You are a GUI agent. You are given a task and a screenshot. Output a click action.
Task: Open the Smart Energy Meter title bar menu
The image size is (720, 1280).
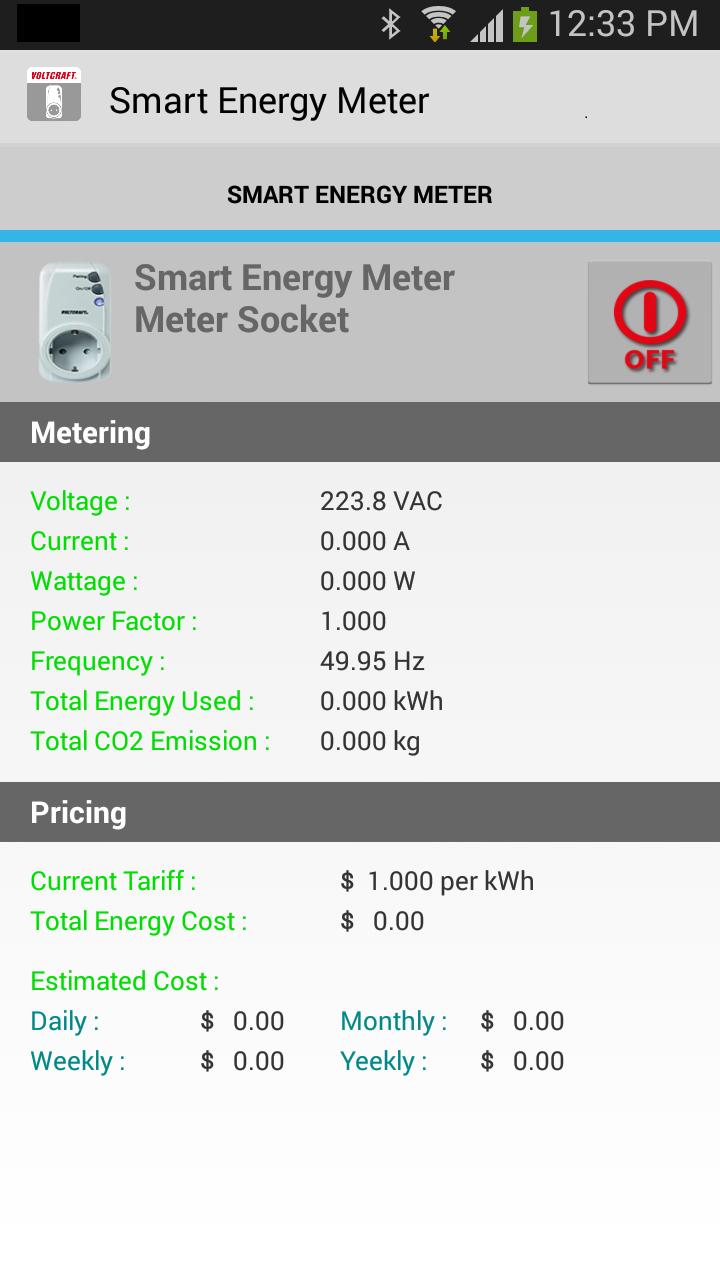coord(267,100)
